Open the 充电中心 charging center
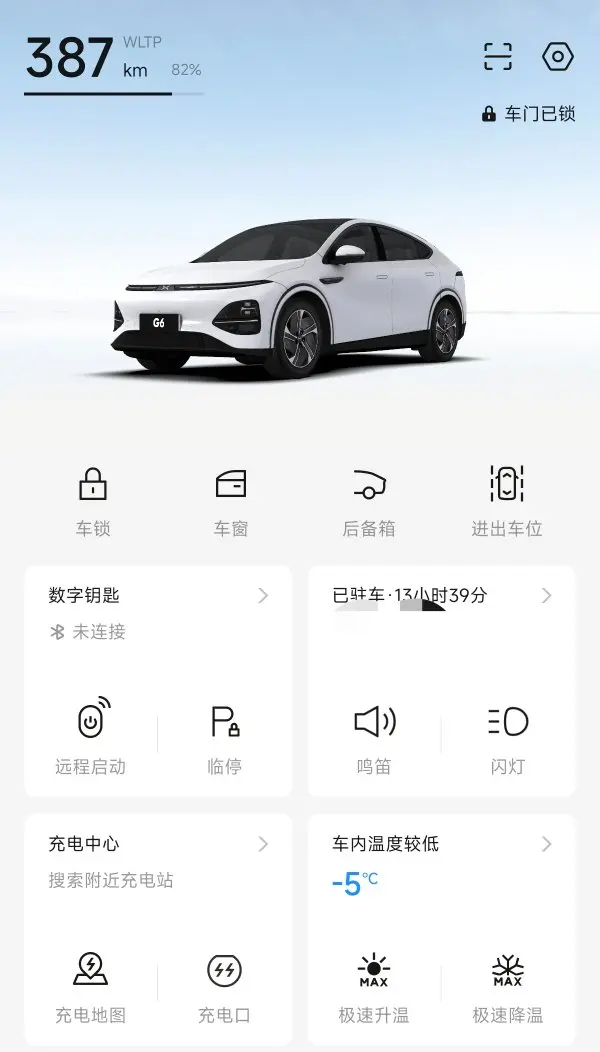The image size is (600, 1052). click(158, 844)
